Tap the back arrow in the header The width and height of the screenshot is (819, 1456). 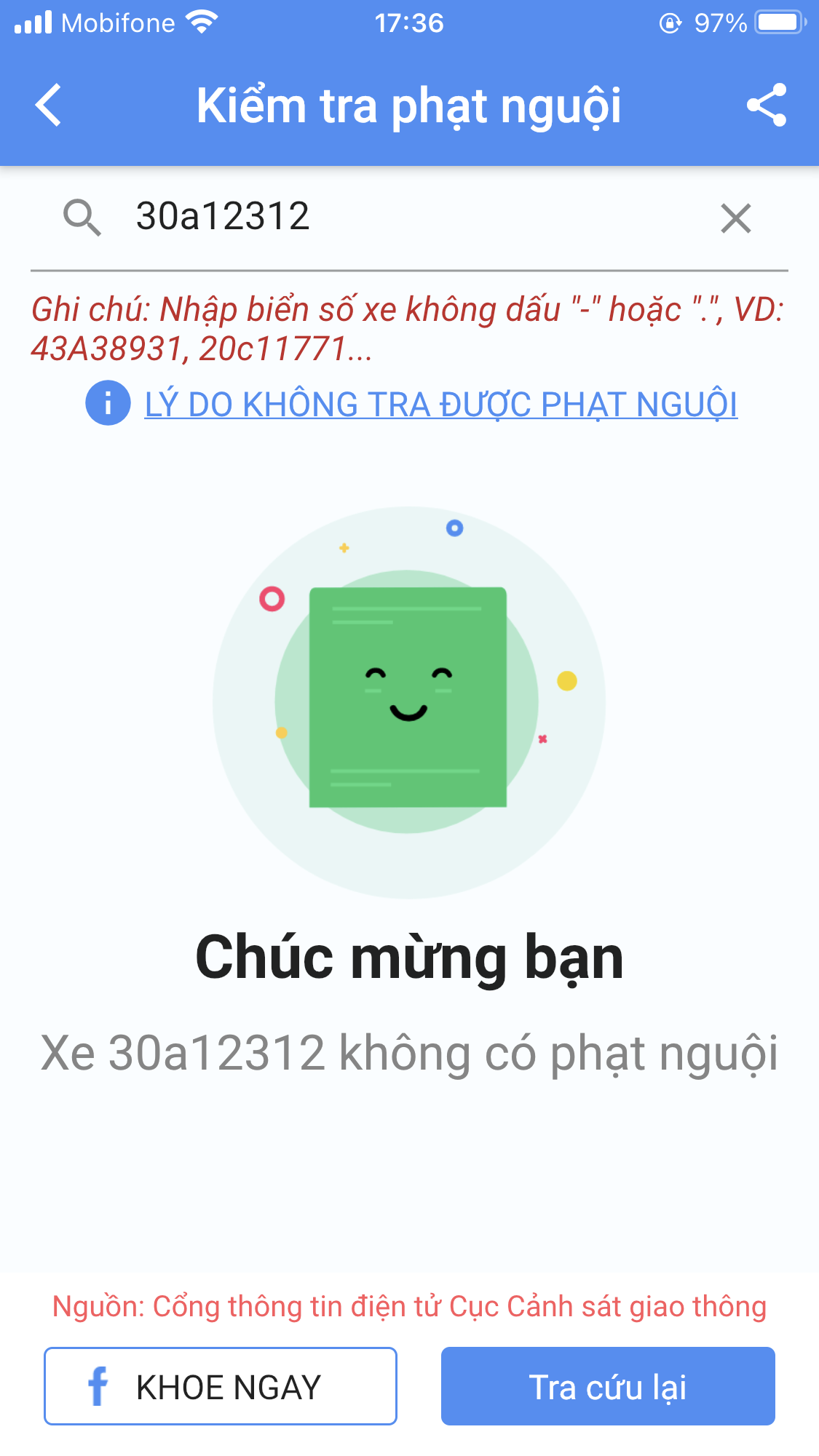pyautogui.click(x=47, y=106)
